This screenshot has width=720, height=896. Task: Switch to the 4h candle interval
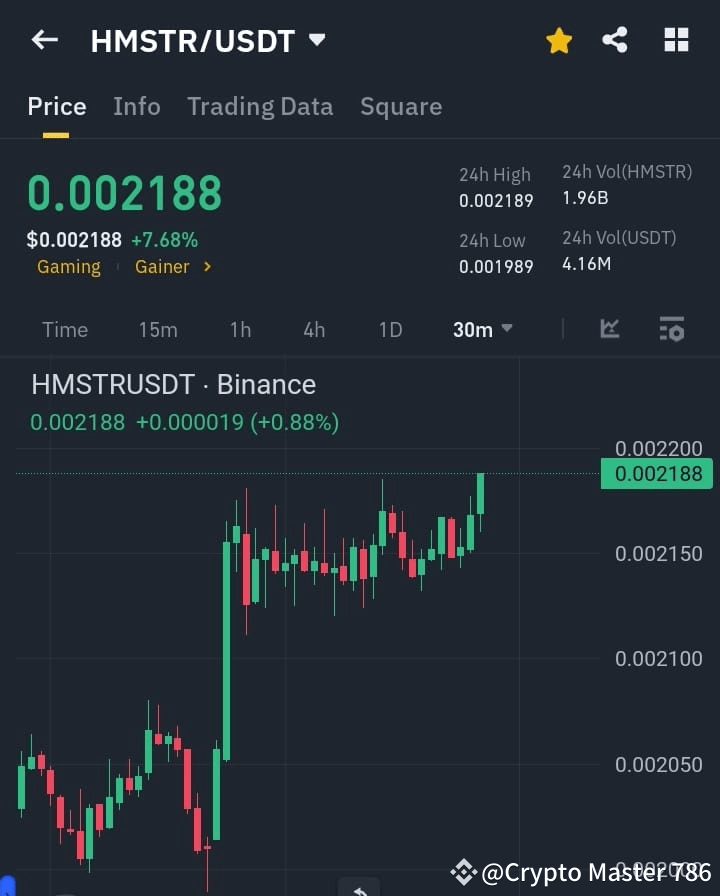pos(313,329)
